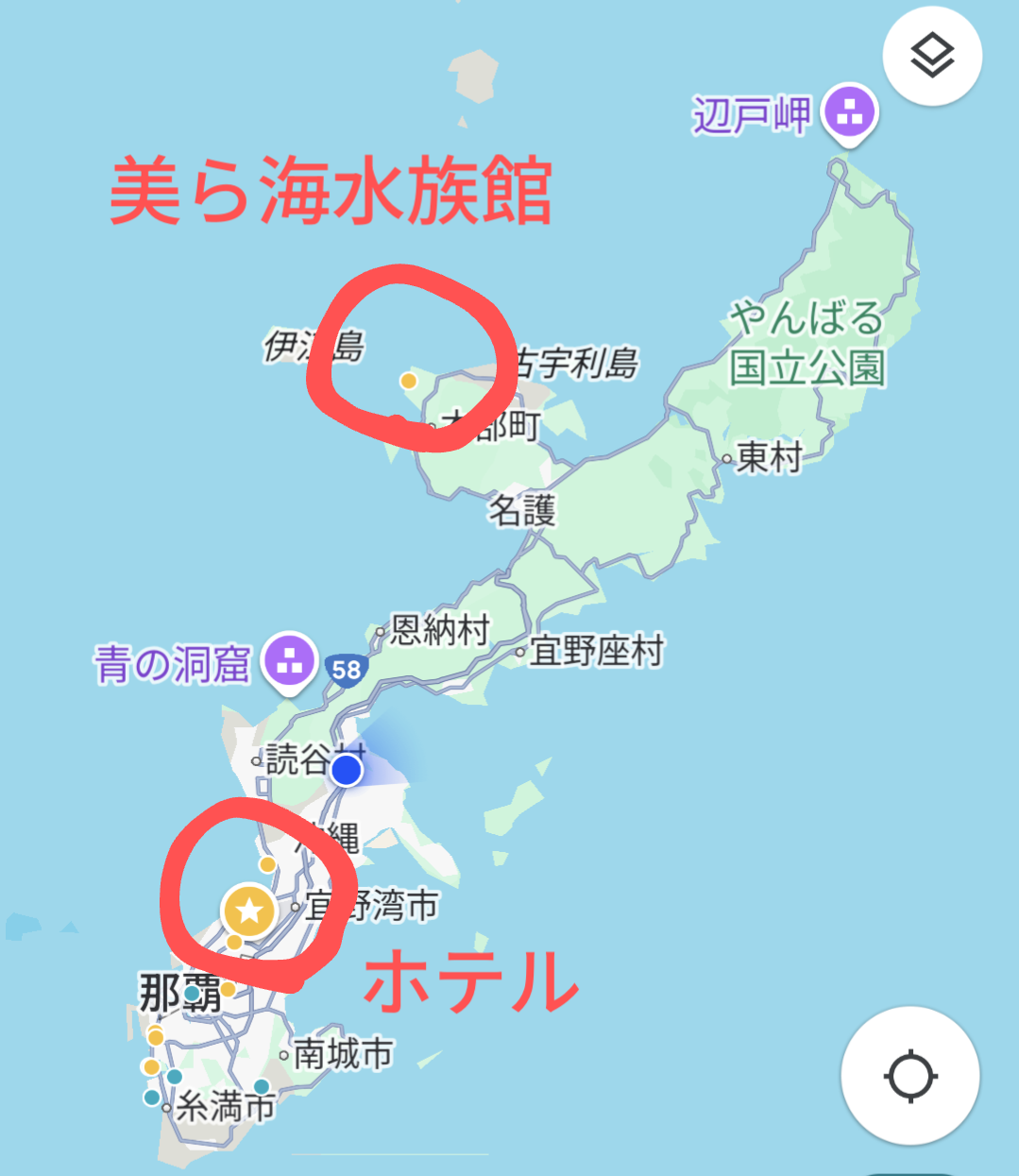Center the map on my location
This screenshot has height=1176, width=1019.
click(909, 1075)
